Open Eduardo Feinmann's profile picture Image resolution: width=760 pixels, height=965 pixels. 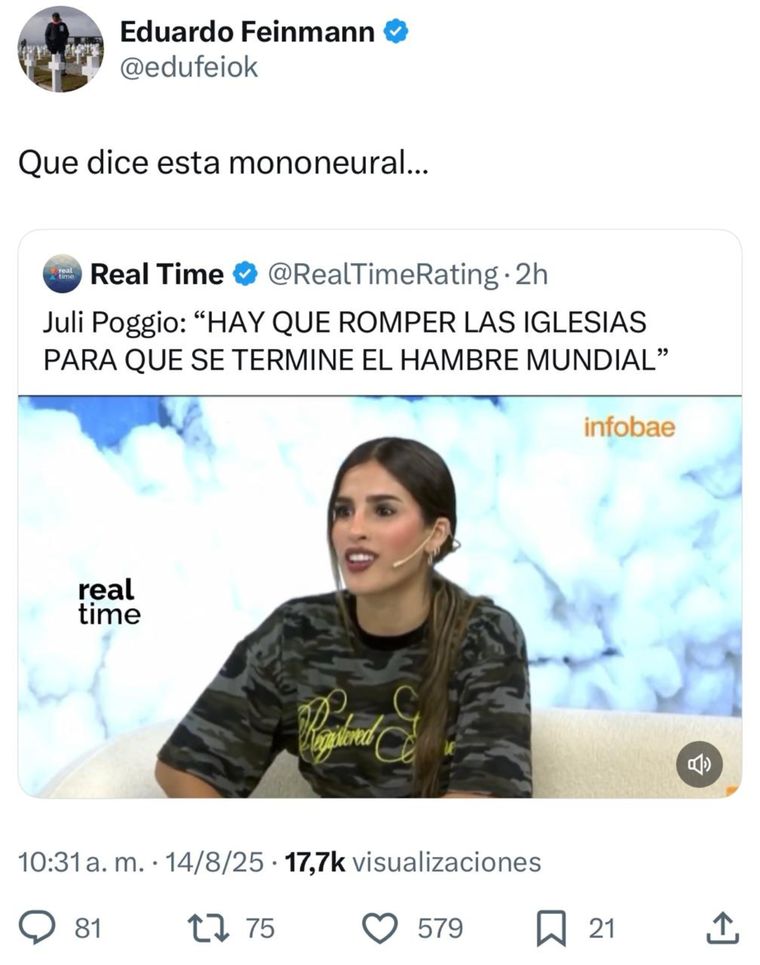pos(60,49)
